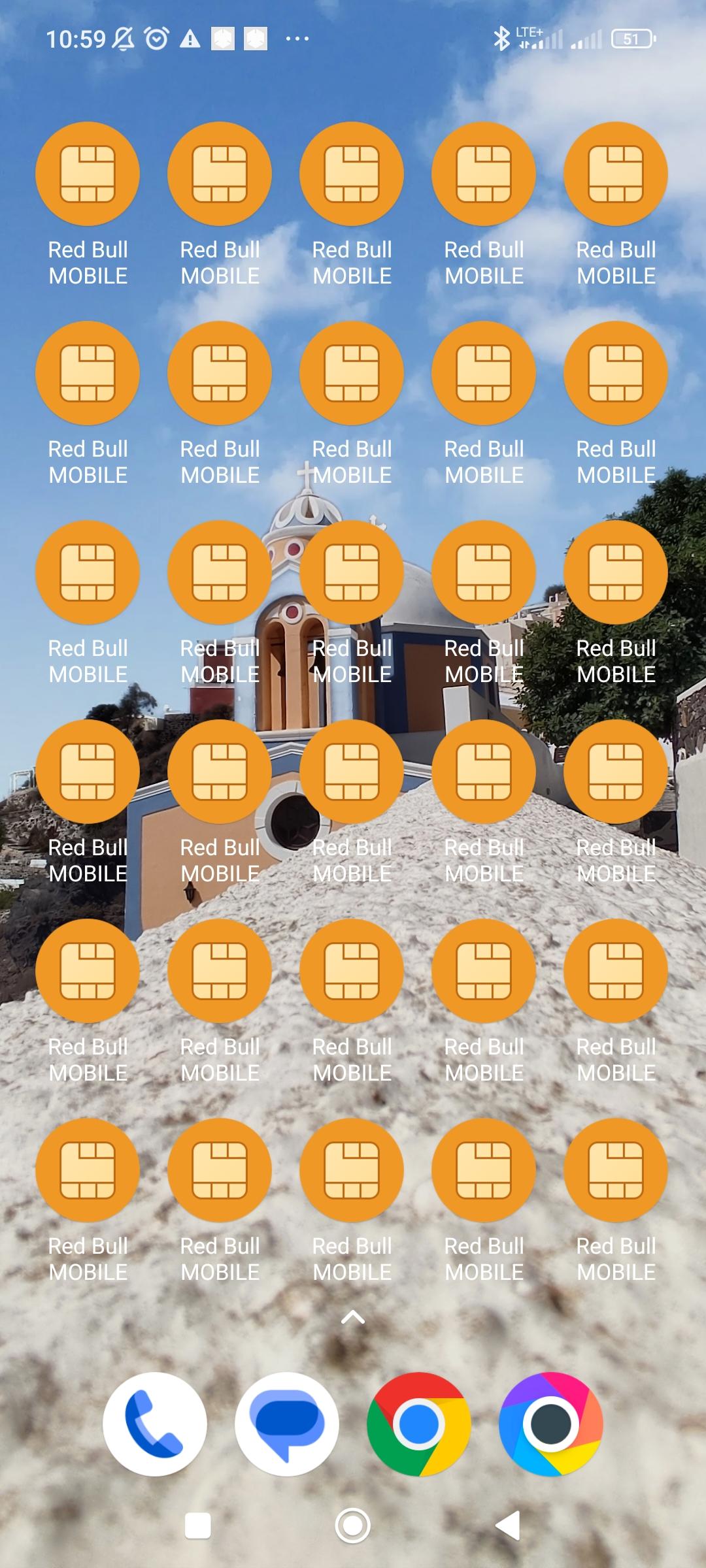
Task: Open the Google Messages app
Action: pyautogui.click(x=287, y=1424)
